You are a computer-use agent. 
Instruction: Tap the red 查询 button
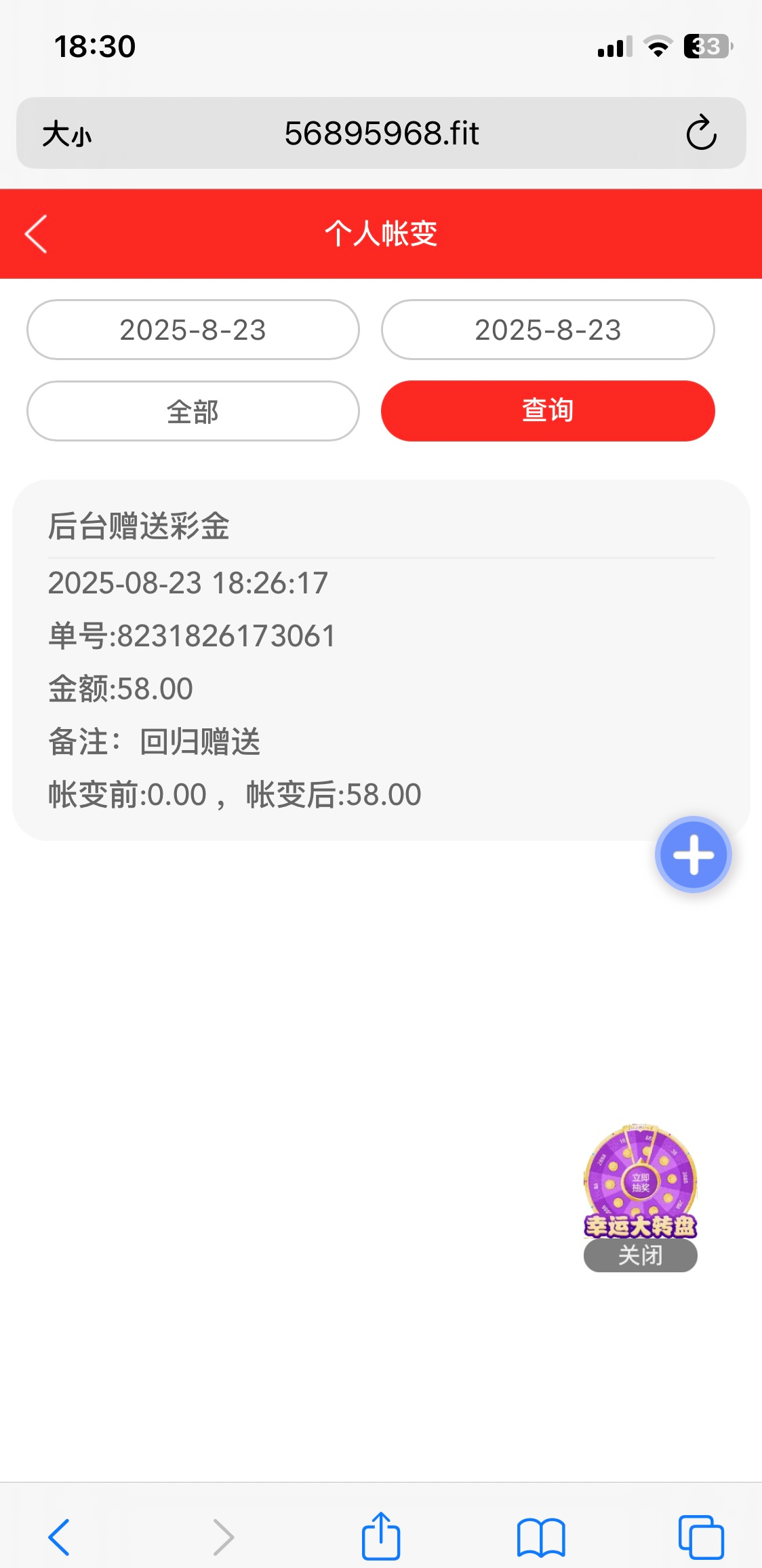pos(548,411)
